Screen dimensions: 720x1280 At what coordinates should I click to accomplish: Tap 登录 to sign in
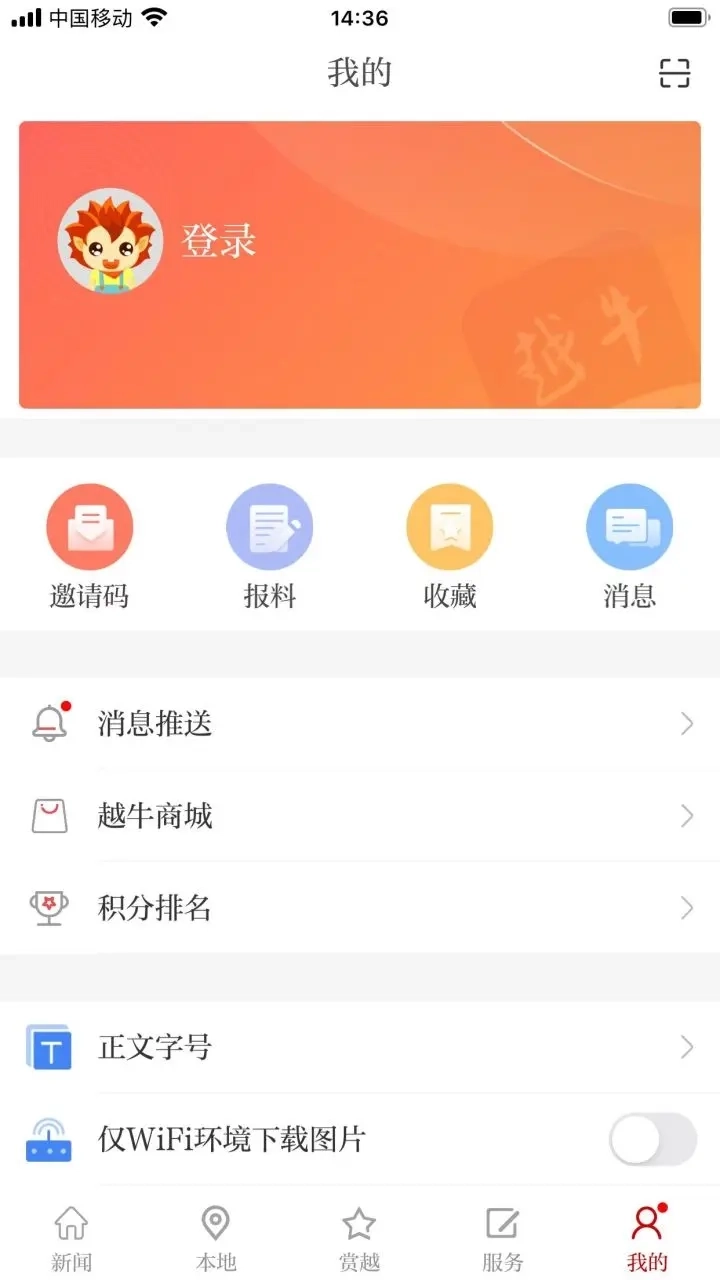217,241
